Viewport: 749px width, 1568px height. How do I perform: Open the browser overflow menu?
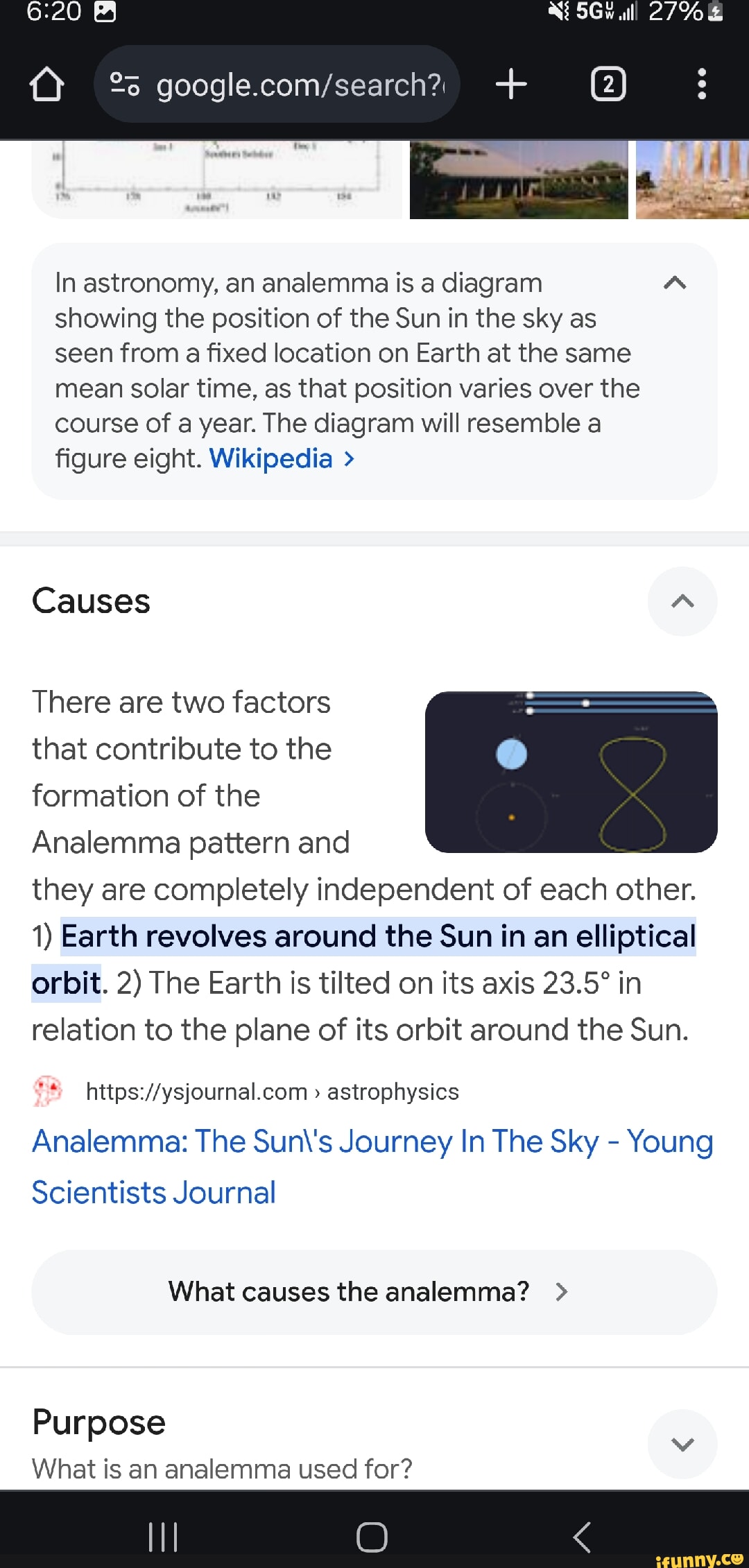701,85
